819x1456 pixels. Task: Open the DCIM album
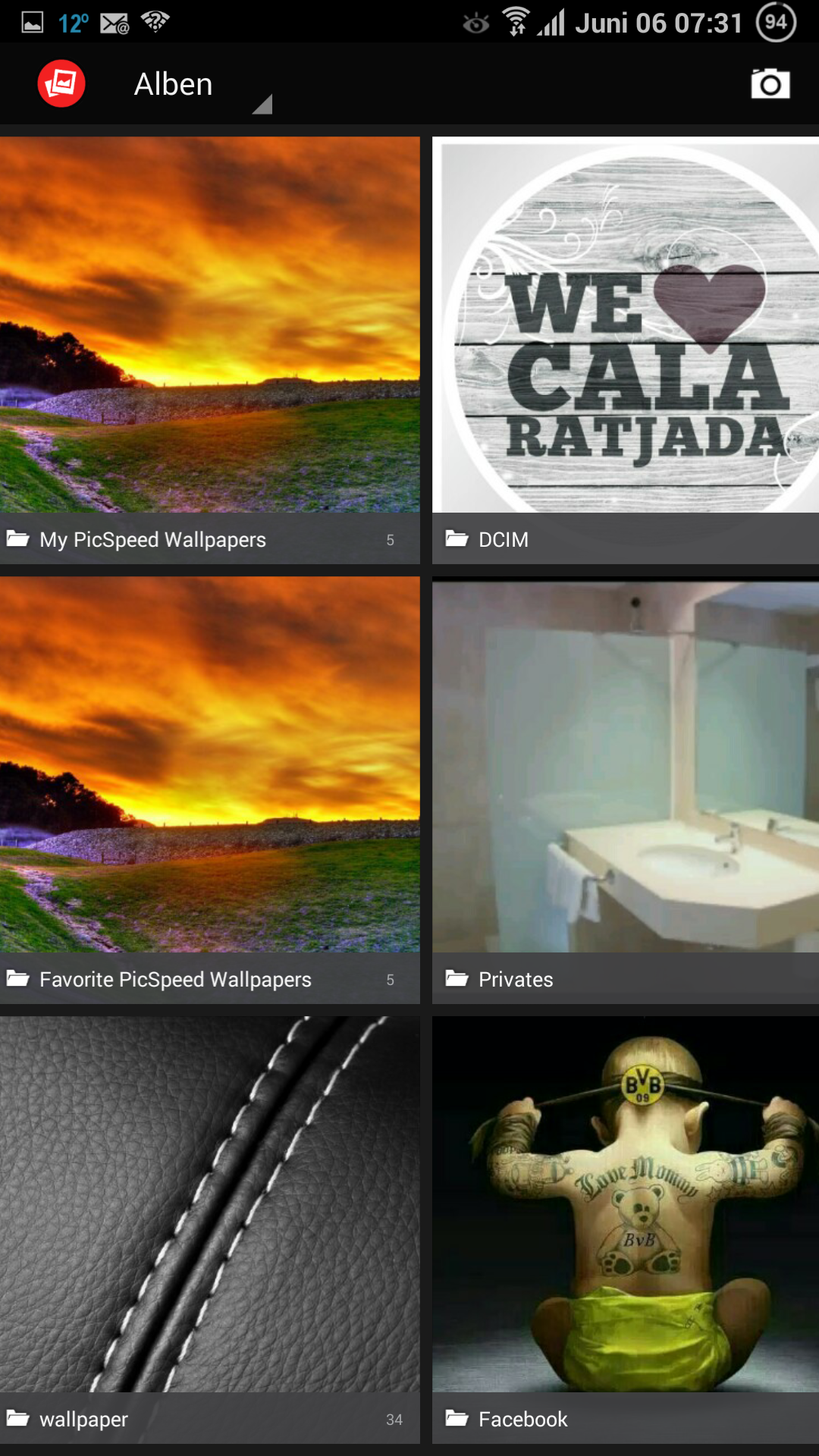(x=626, y=350)
